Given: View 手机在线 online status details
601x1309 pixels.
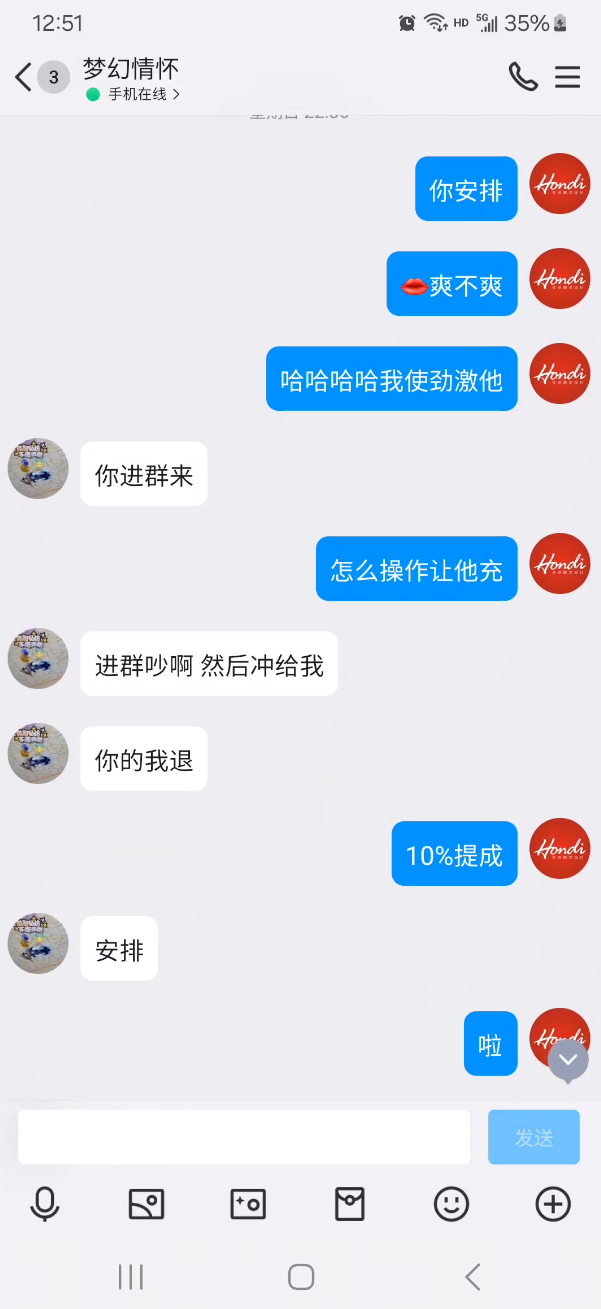Looking at the screenshot, I should 134,95.
